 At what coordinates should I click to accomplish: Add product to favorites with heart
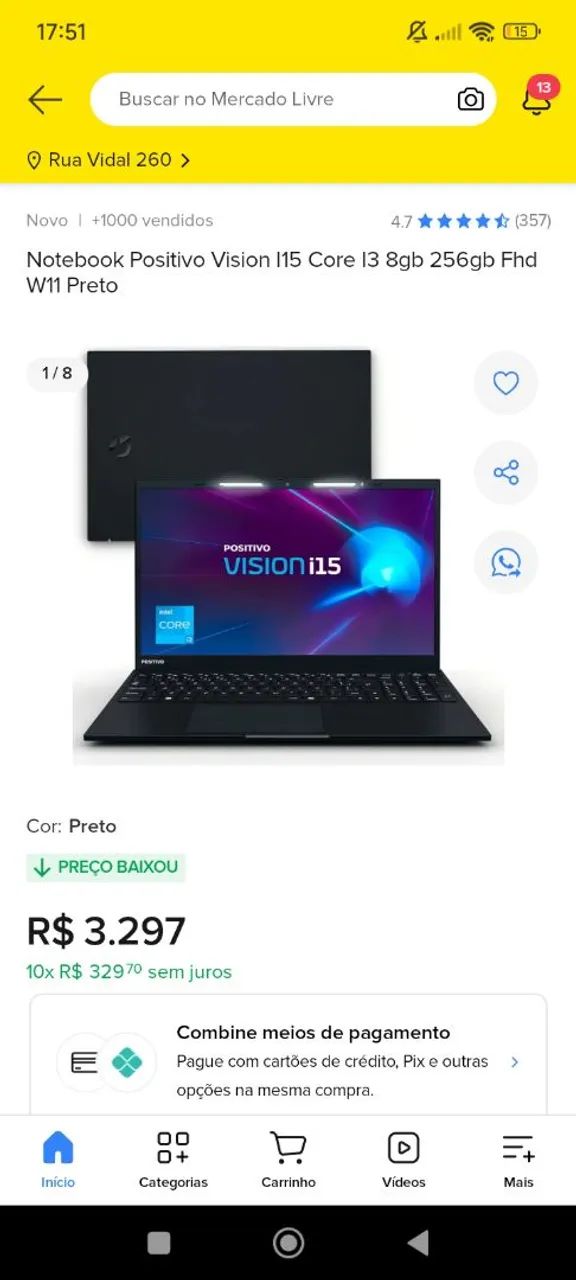pyautogui.click(x=506, y=383)
